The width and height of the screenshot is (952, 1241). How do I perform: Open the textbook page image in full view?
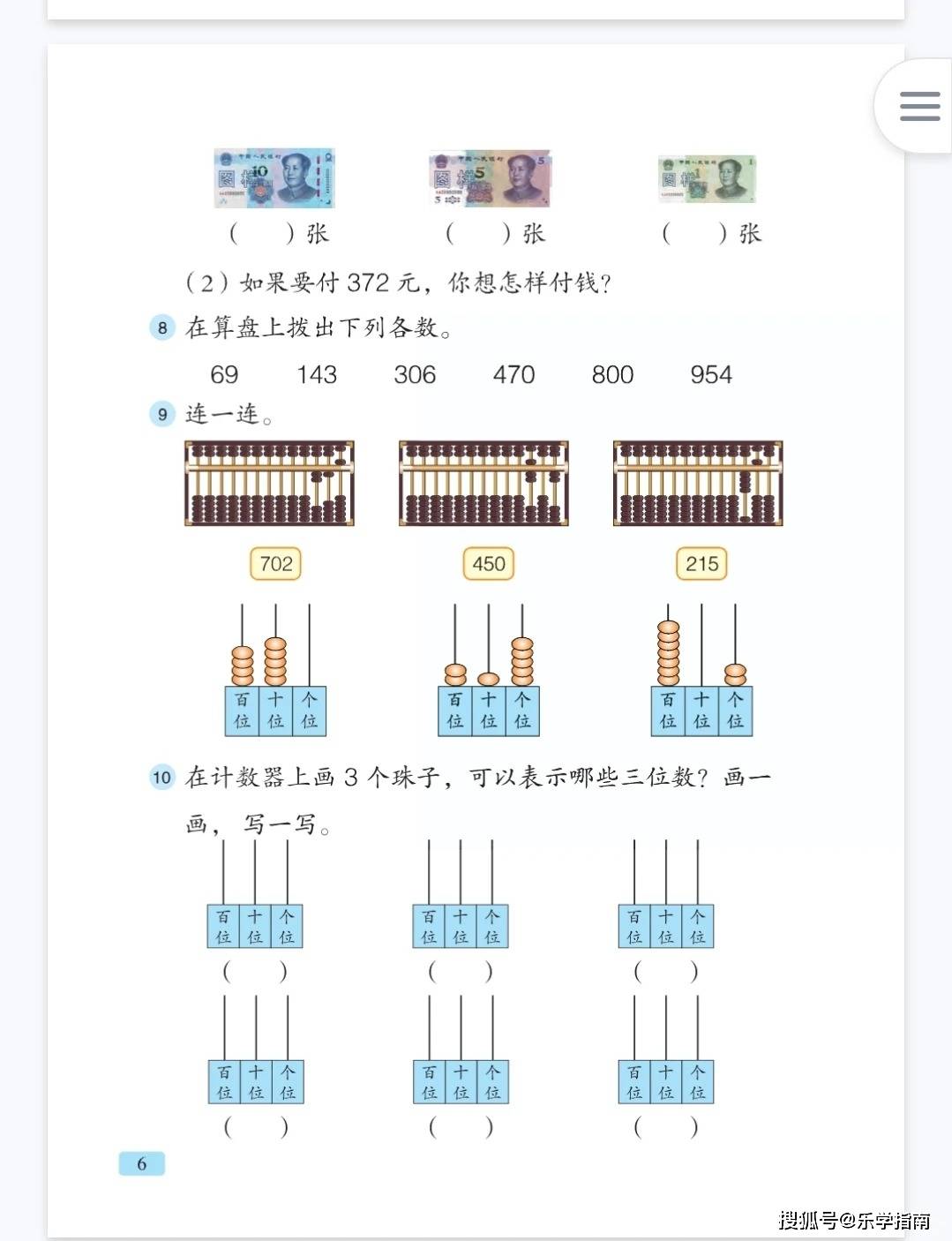click(476, 618)
